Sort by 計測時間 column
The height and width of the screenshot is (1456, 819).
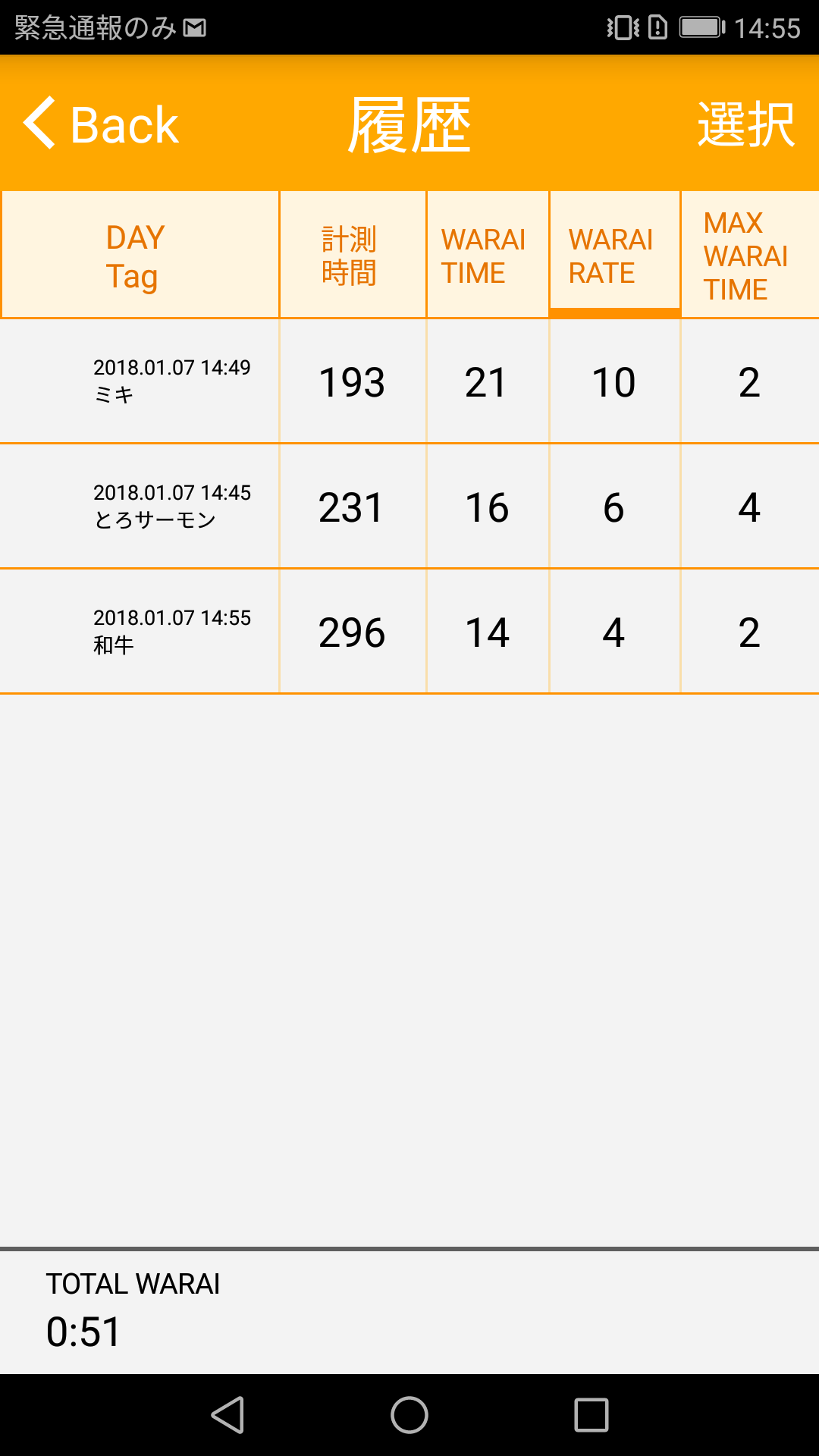pos(353,255)
